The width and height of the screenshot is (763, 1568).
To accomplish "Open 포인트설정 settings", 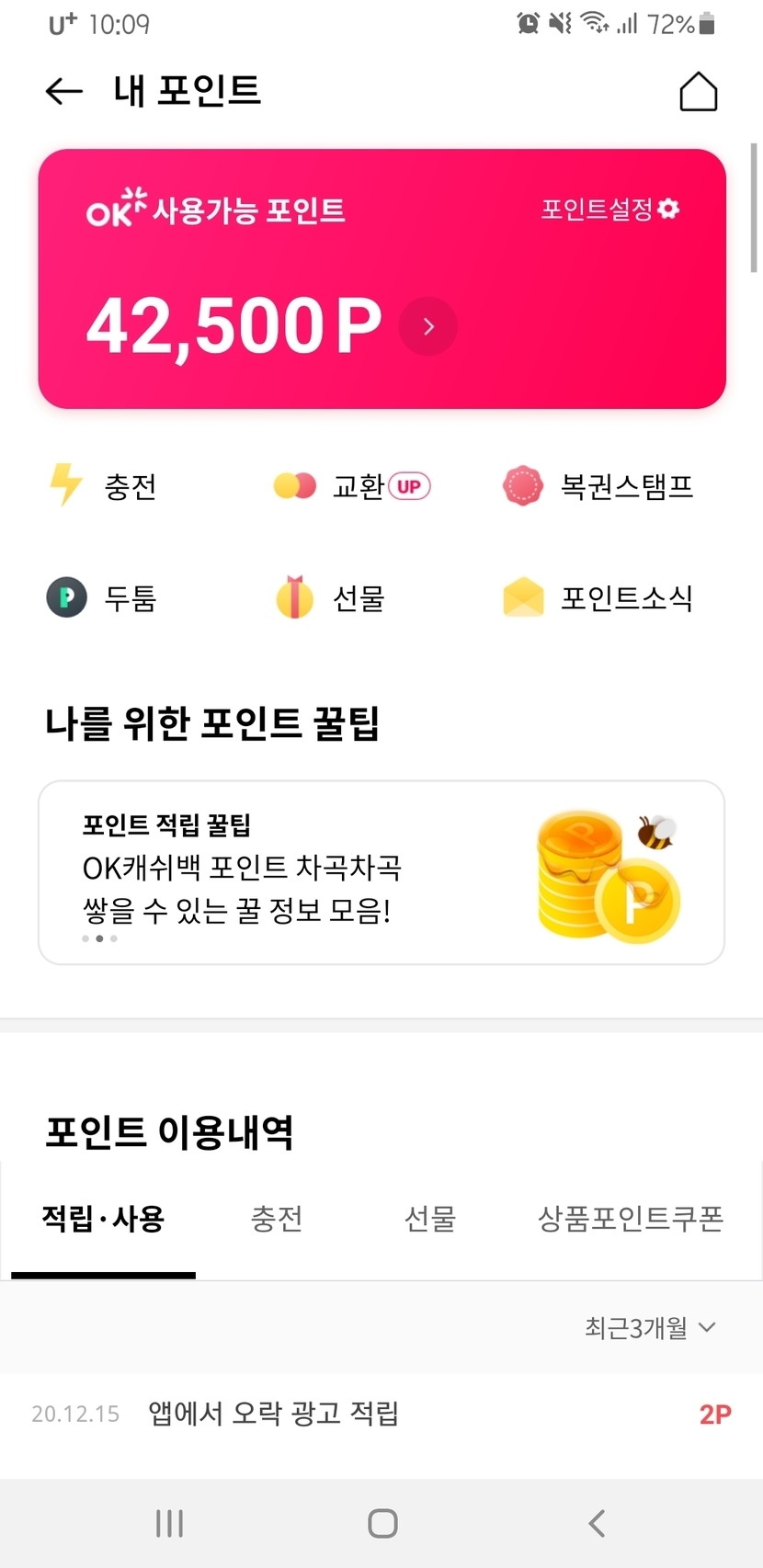I will 609,210.
